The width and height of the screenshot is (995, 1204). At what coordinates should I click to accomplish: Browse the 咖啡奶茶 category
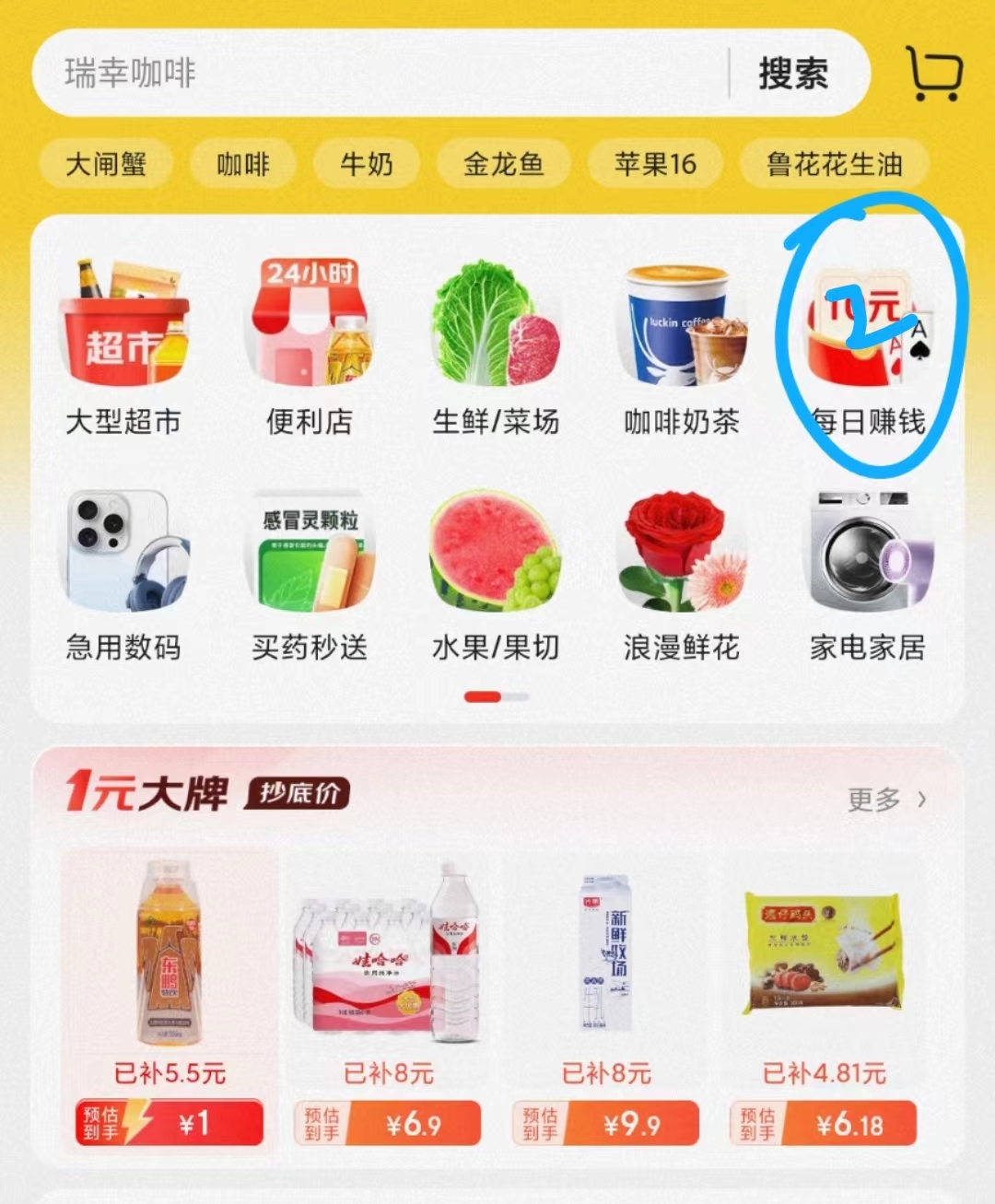coord(682,345)
